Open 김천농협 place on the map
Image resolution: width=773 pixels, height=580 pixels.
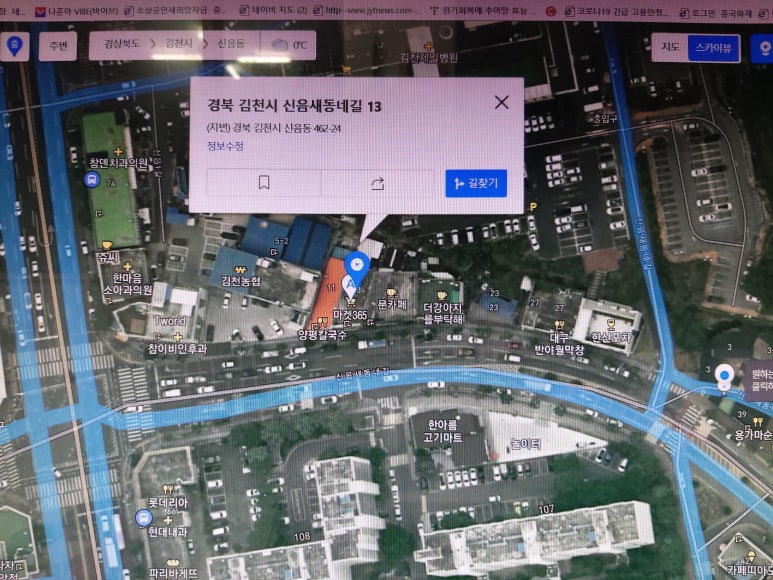(240, 280)
